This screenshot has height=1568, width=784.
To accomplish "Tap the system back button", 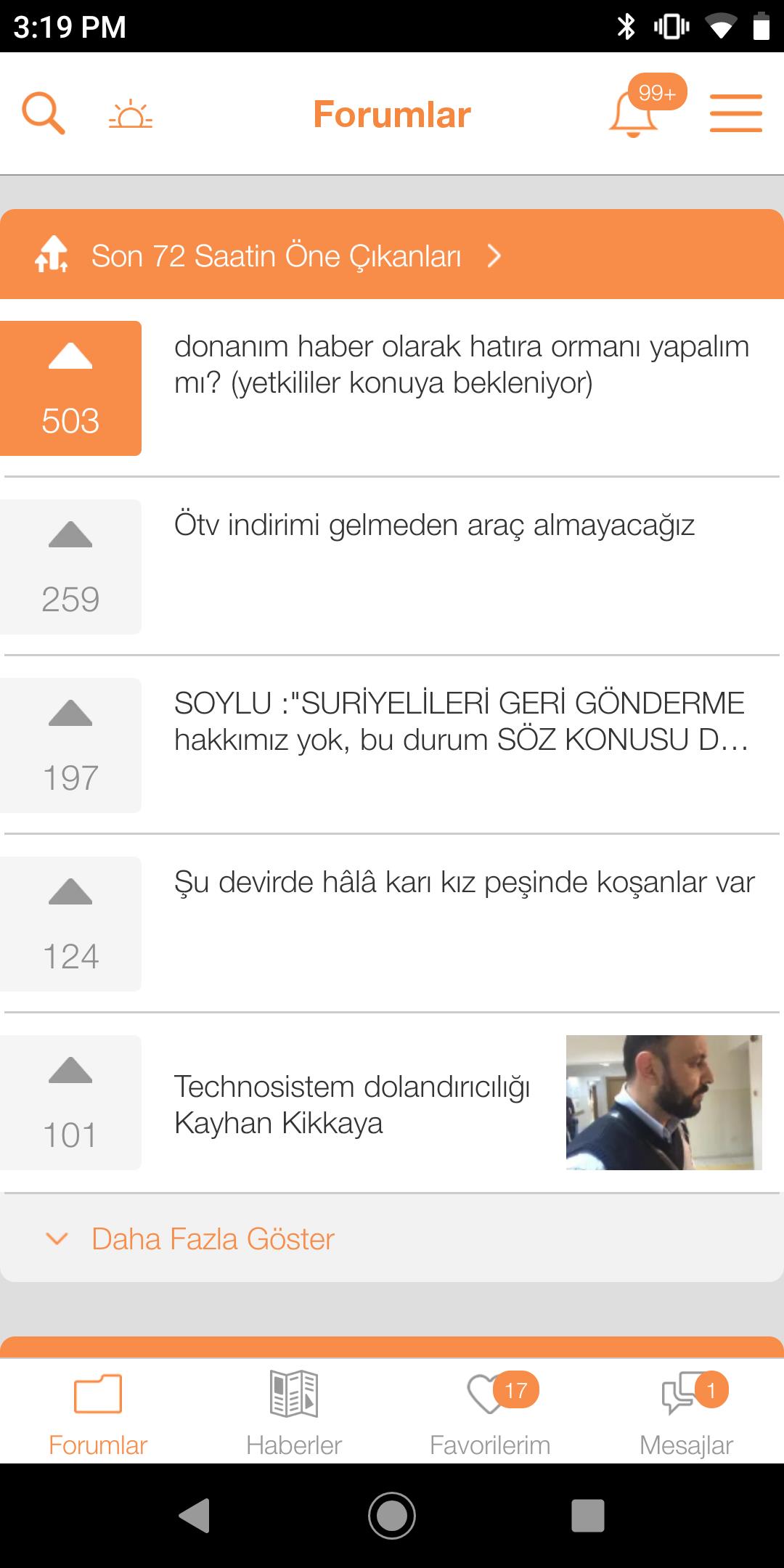I will [195, 1515].
